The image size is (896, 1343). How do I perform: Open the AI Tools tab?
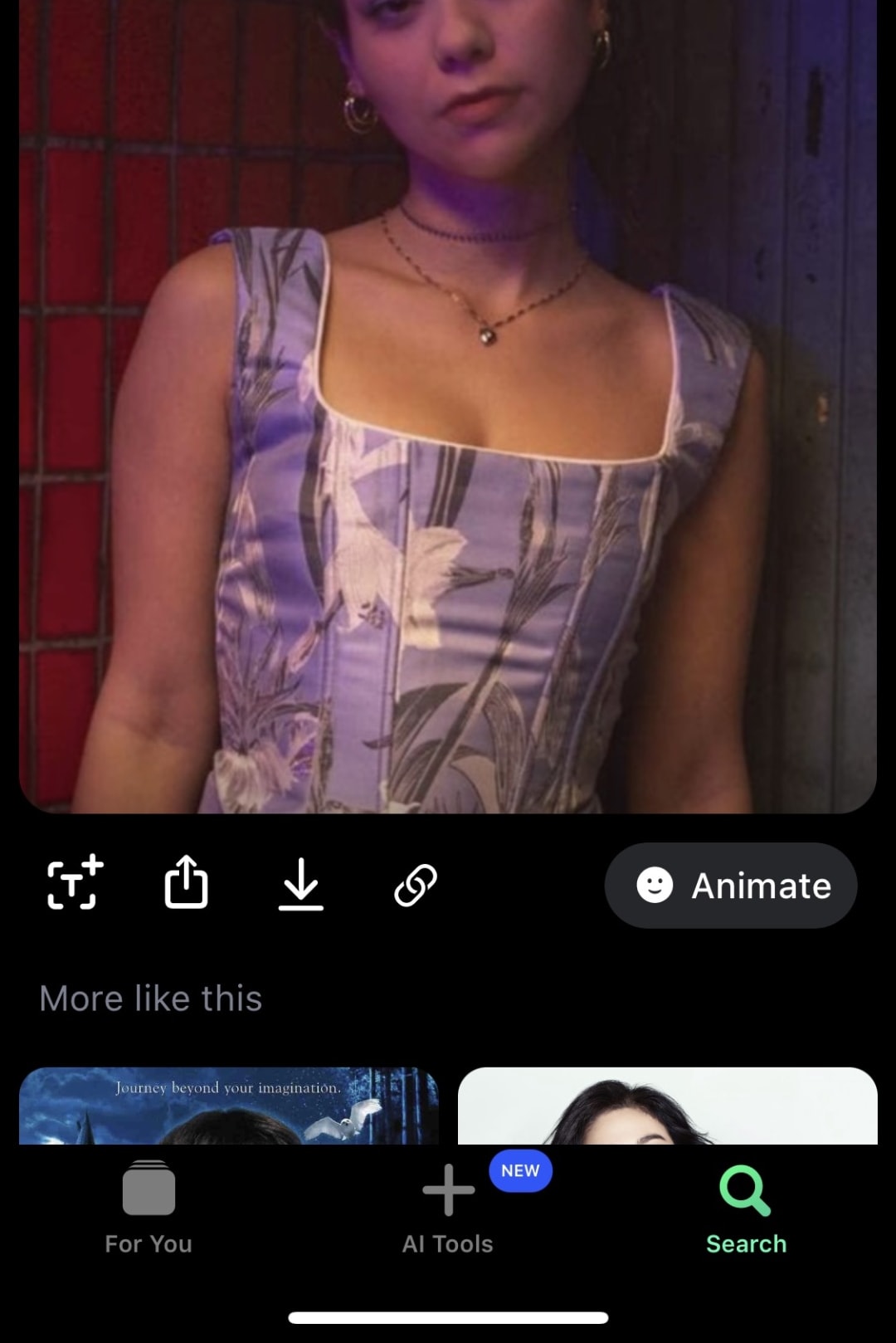(448, 1208)
